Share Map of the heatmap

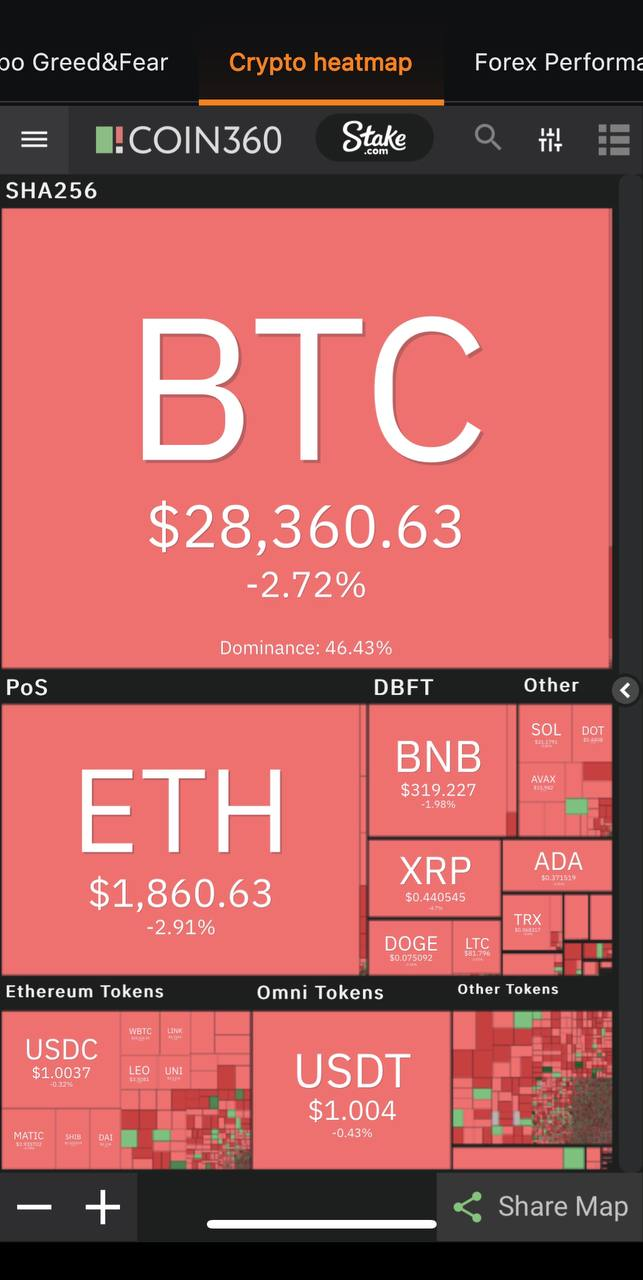pos(541,1207)
